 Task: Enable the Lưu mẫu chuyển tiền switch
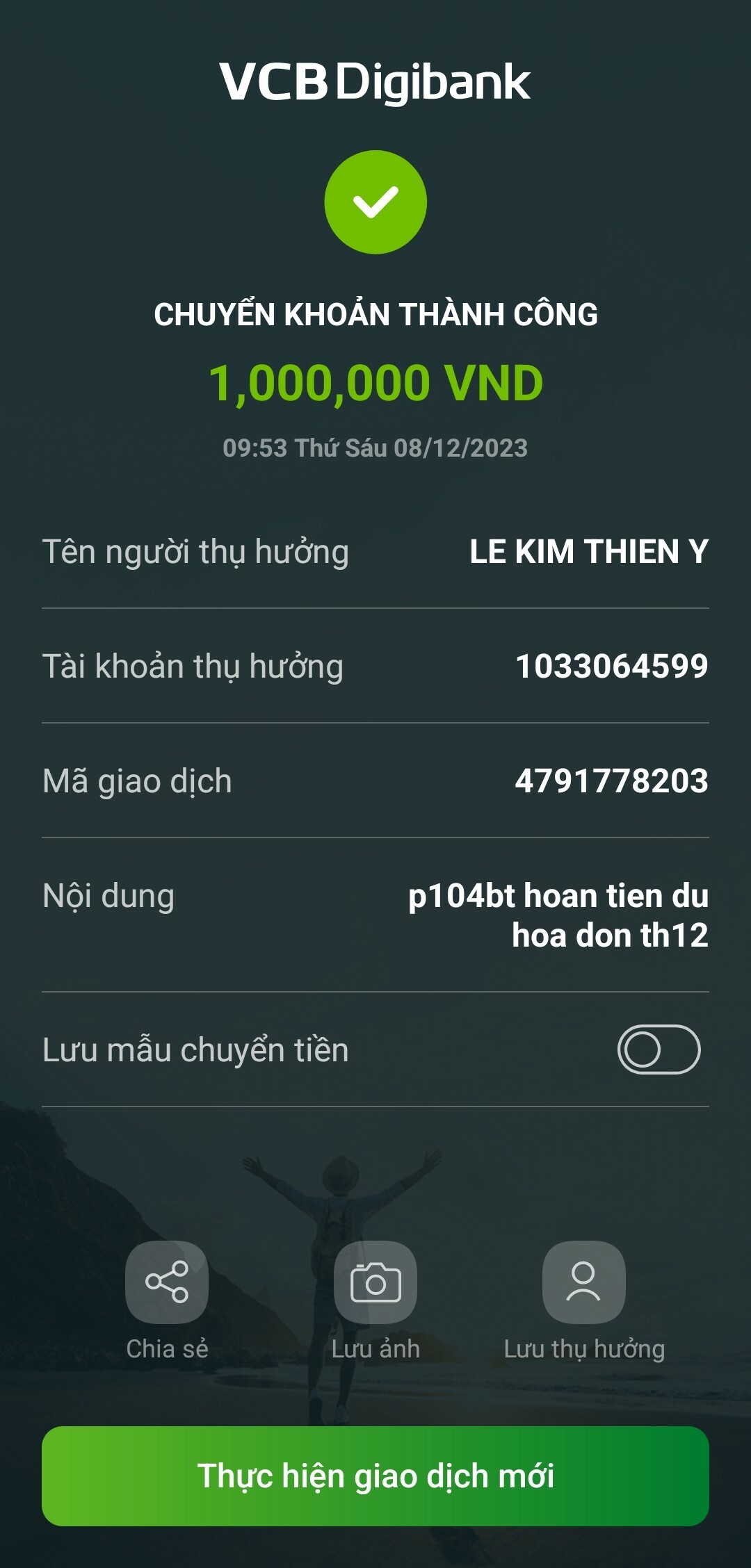(x=659, y=1050)
